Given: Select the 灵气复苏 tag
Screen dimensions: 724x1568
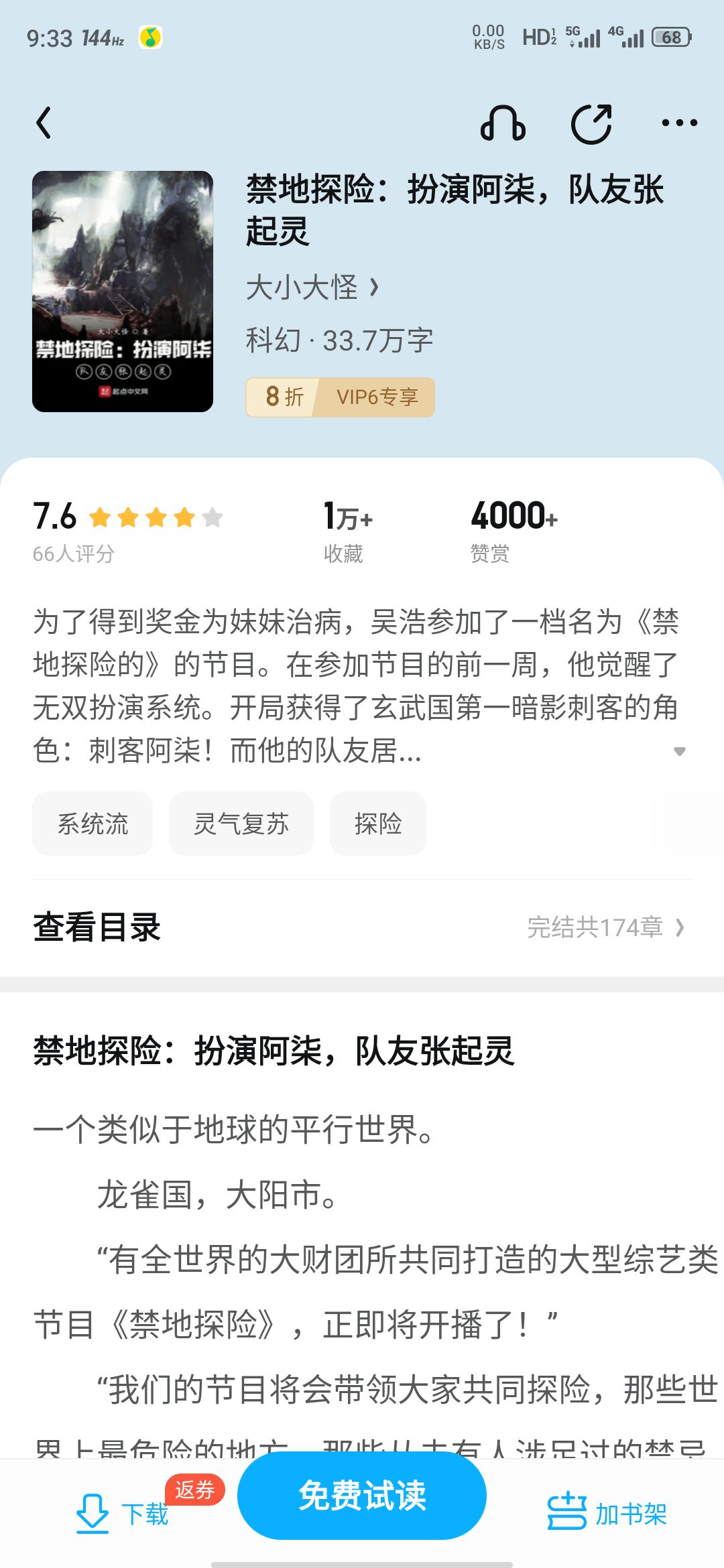Looking at the screenshot, I should tap(241, 824).
